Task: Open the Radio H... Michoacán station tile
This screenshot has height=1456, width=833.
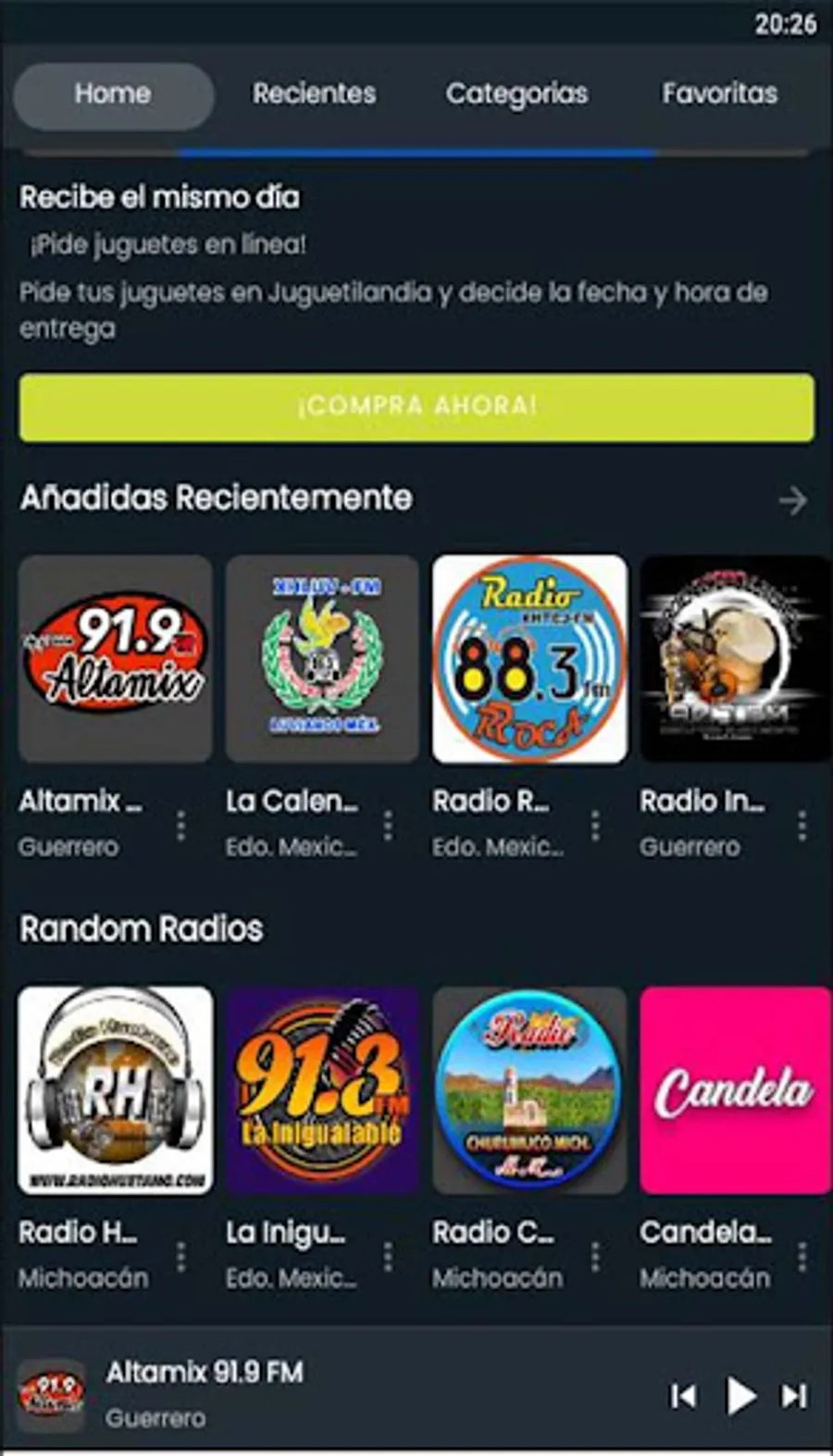Action: tap(116, 1089)
